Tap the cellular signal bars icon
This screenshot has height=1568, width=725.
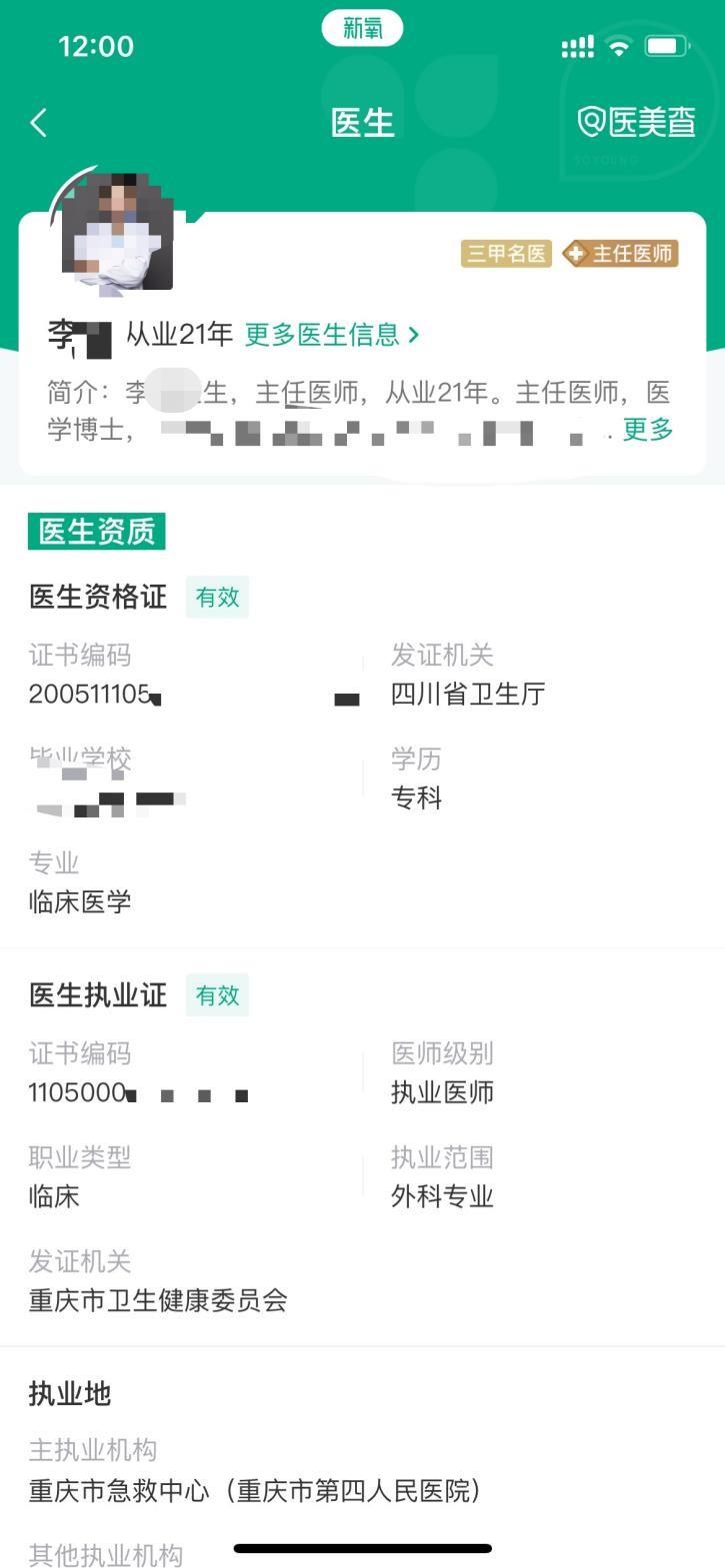(576, 45)
